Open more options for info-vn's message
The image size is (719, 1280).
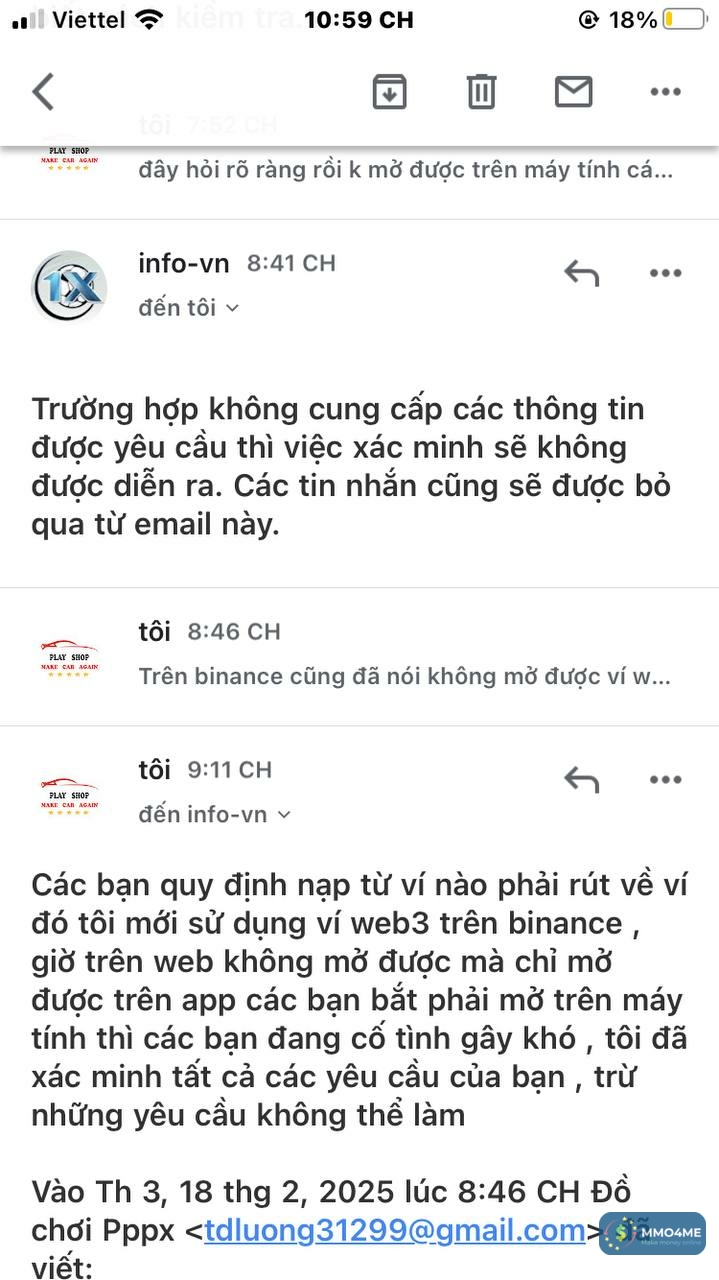click(665, 272)
